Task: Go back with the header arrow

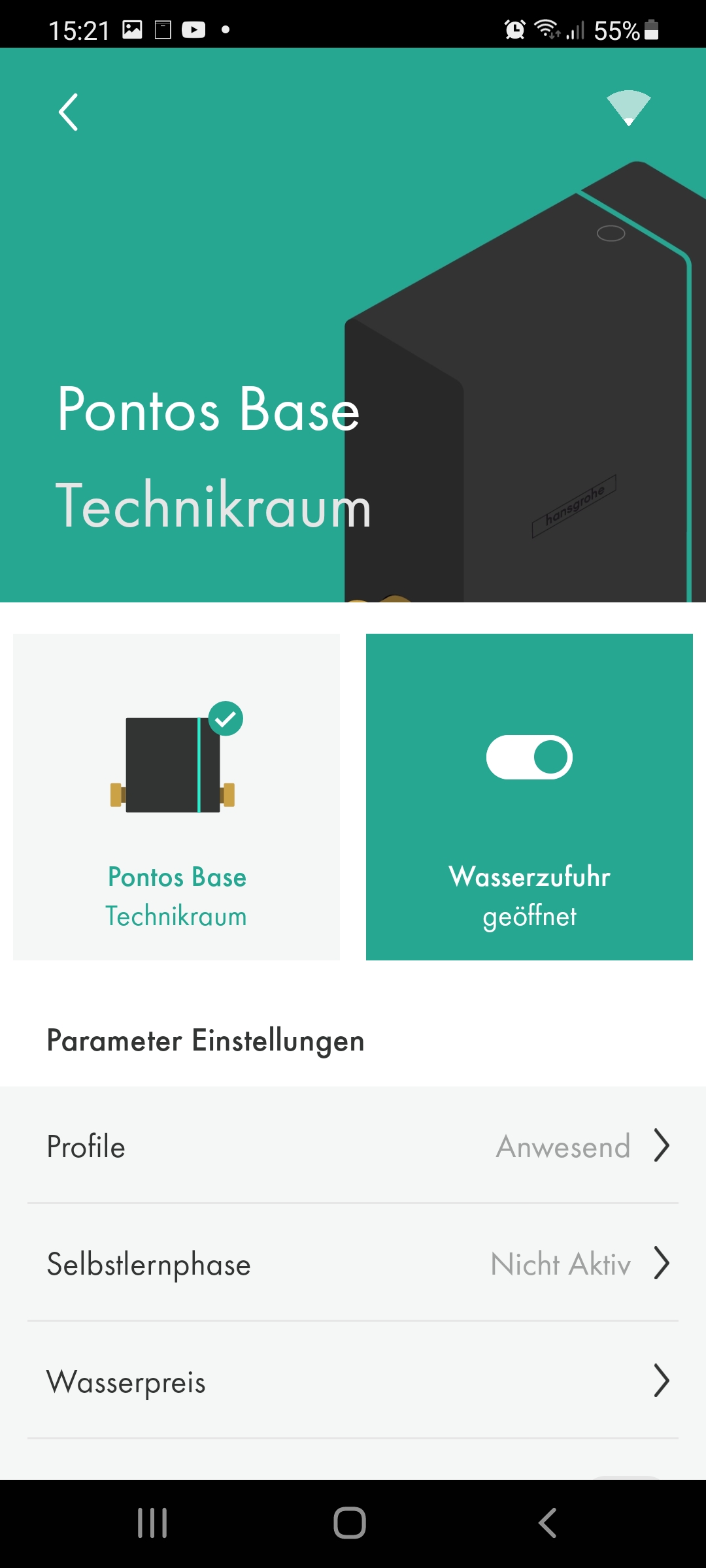Action: tap(69, 112)
